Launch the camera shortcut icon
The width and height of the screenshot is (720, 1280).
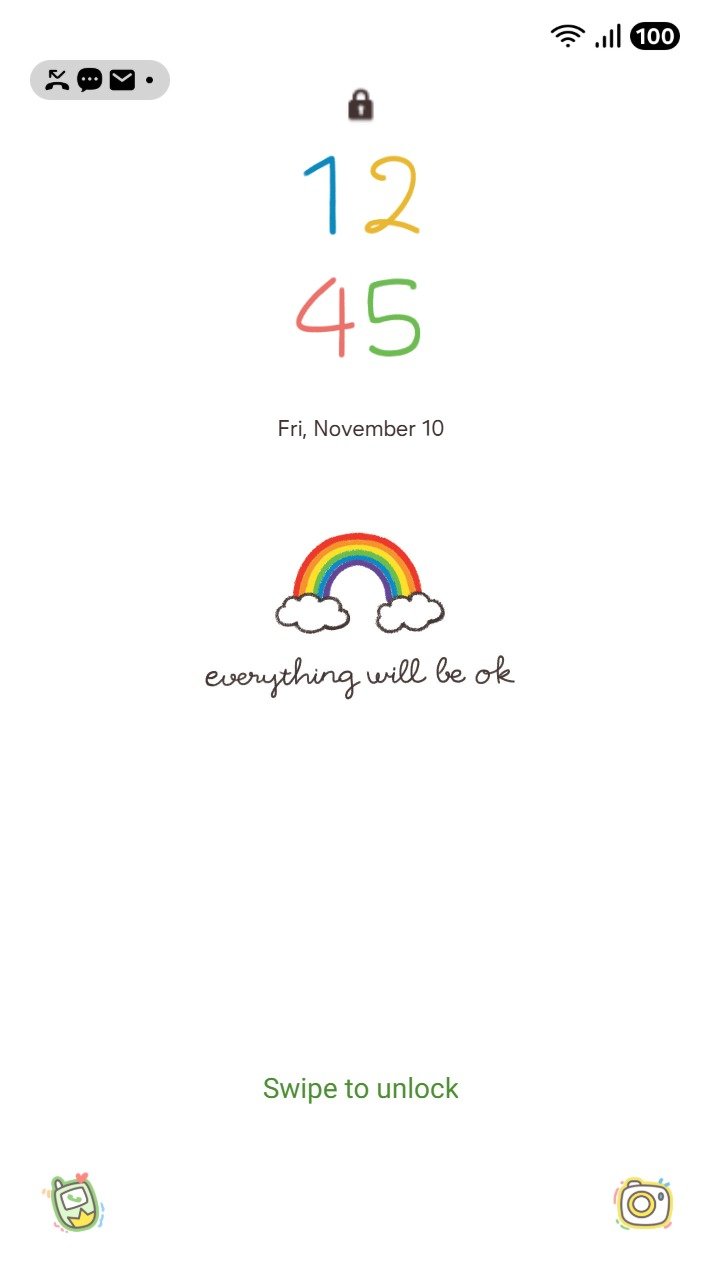point(643,1203)
